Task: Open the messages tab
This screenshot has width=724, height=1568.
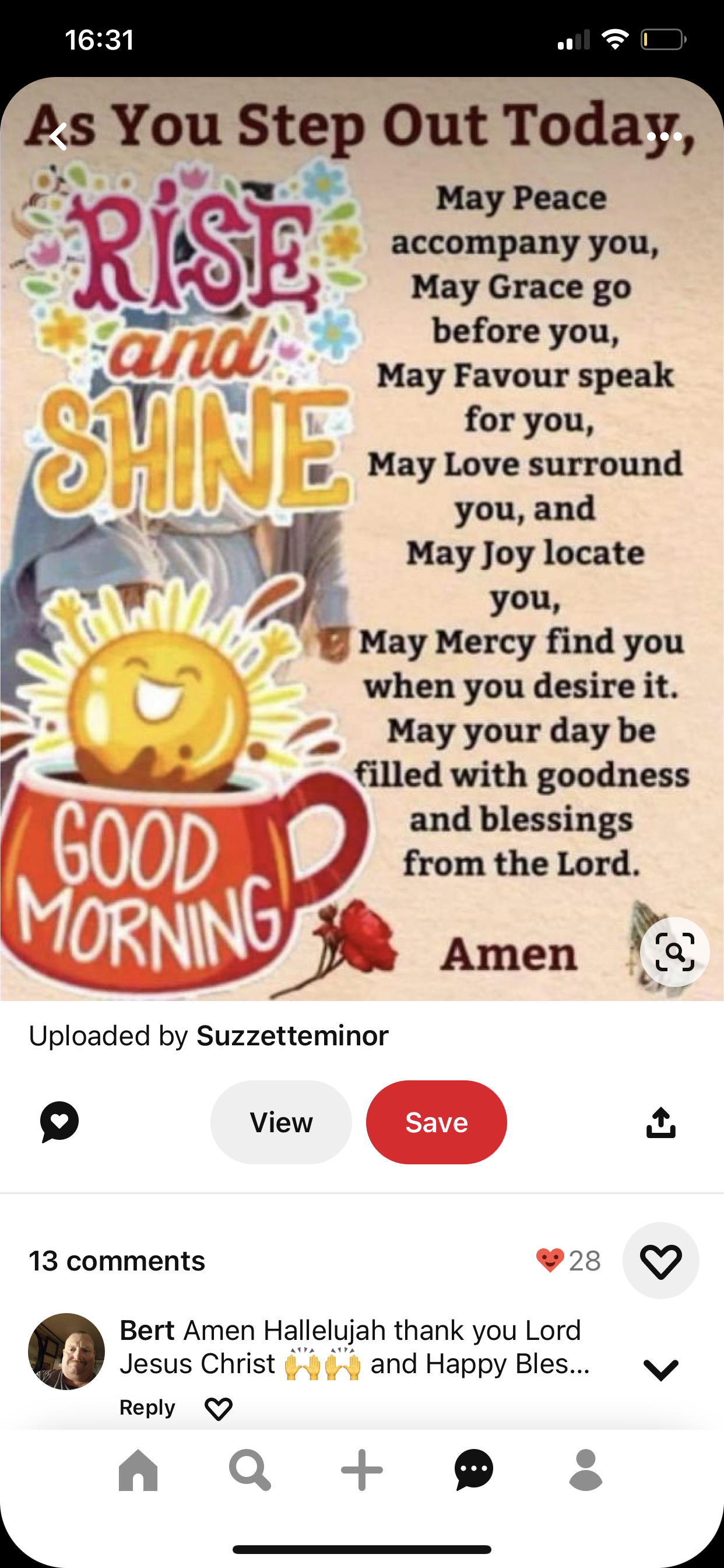Action: pos(473,1470)
